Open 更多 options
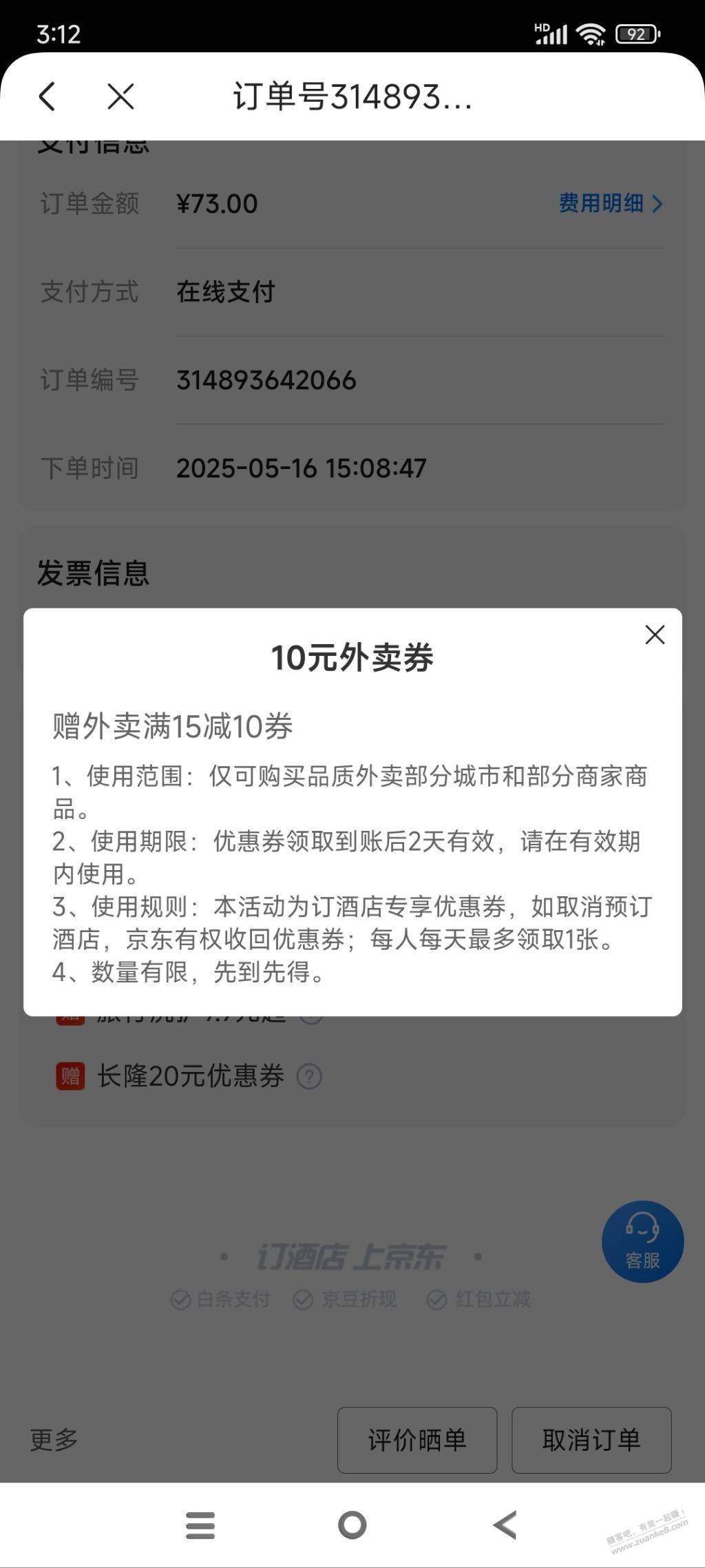 (x=54, y=1440)
